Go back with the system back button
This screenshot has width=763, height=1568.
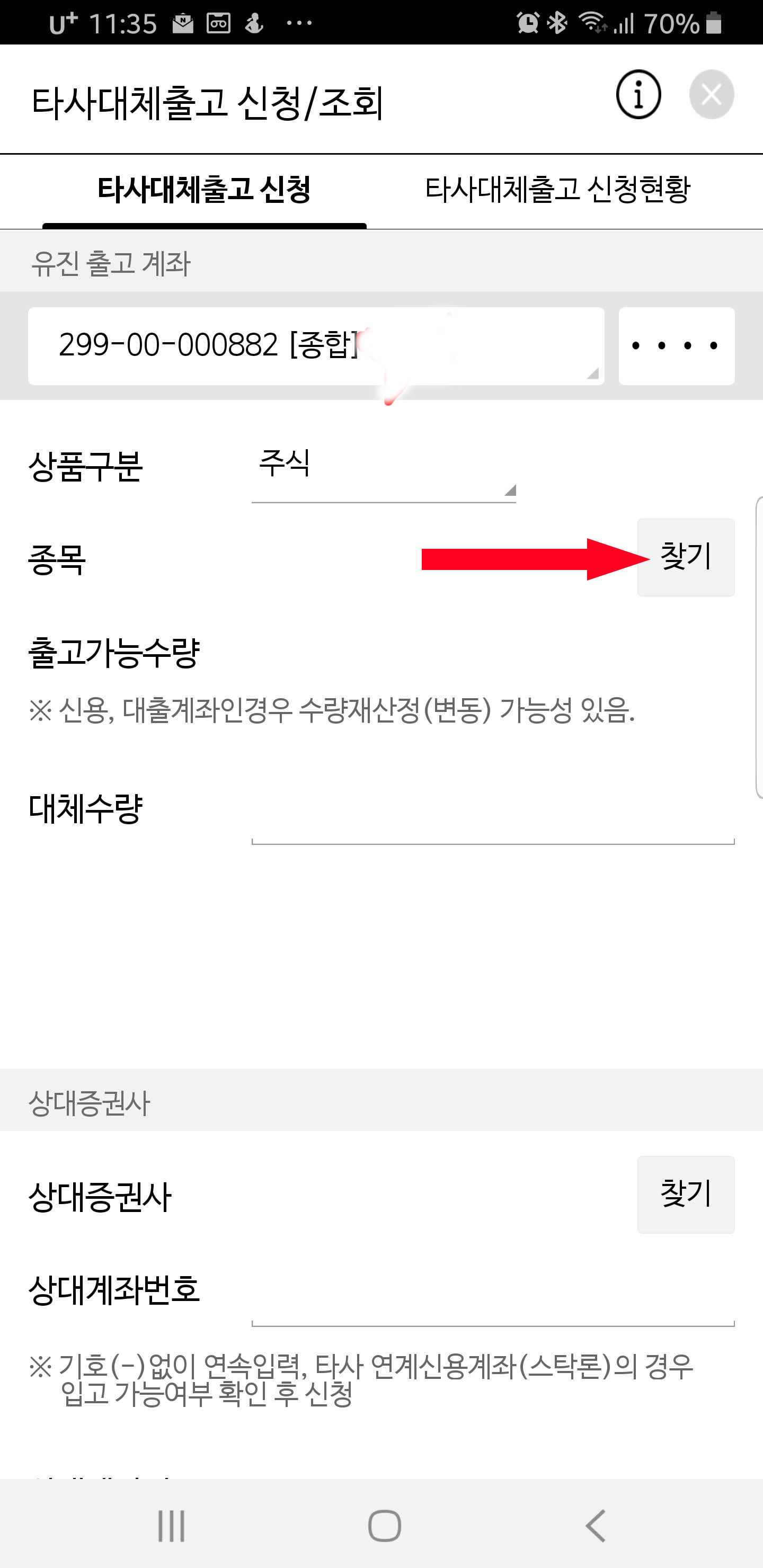click(595, 1526)
